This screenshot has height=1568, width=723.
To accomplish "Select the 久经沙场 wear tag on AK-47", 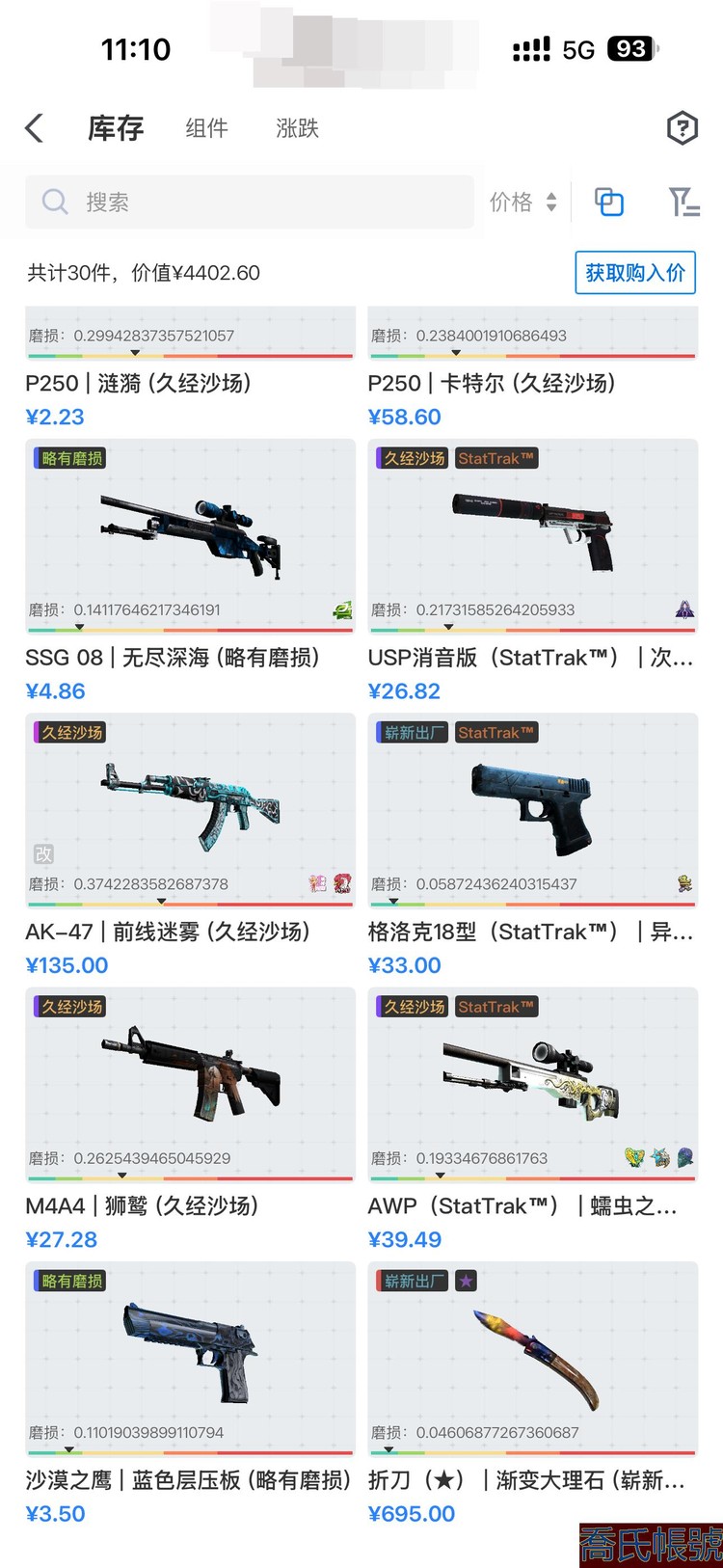I will point(67,733).
